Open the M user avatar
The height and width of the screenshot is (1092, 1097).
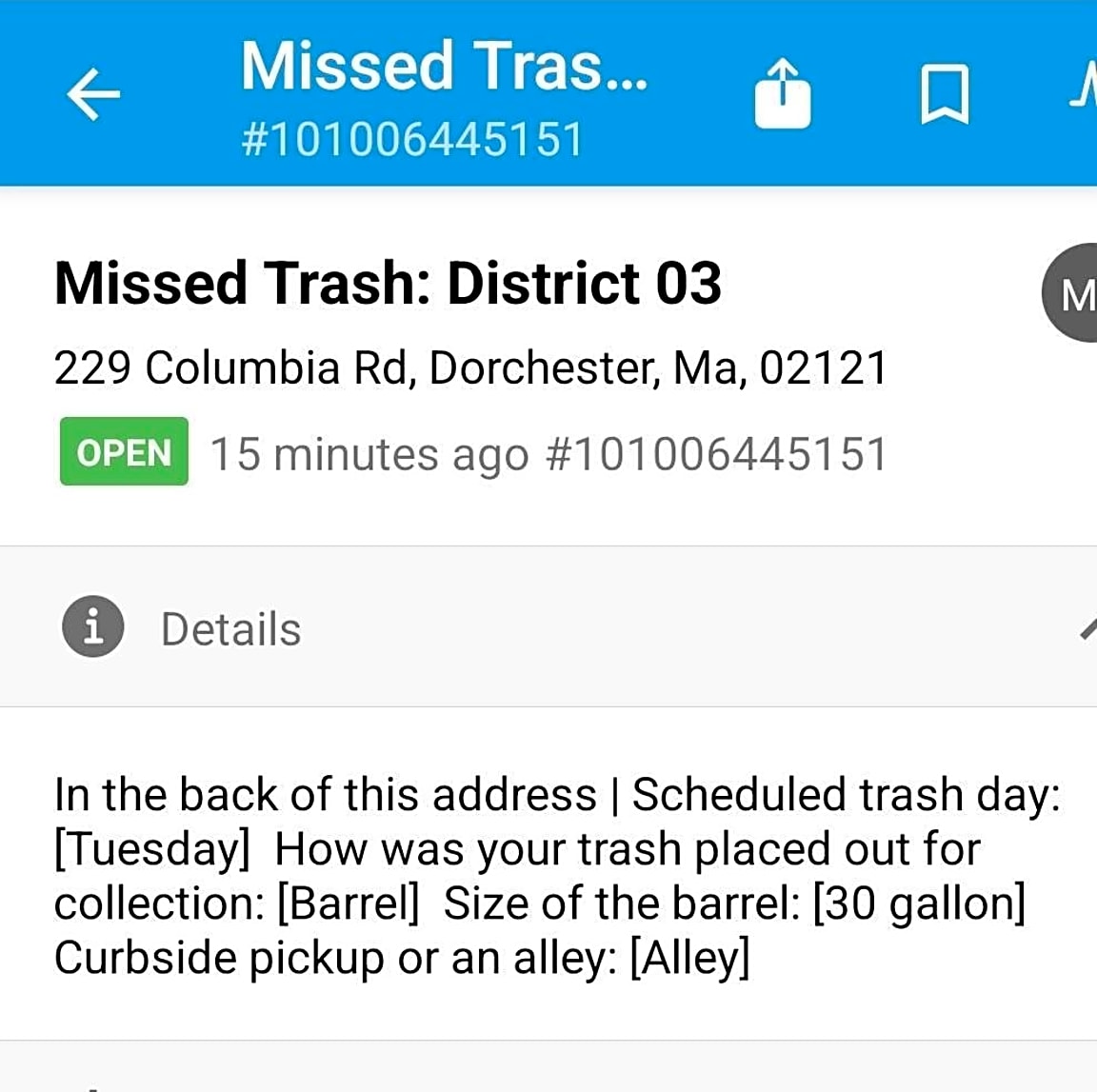point(1074,293)
